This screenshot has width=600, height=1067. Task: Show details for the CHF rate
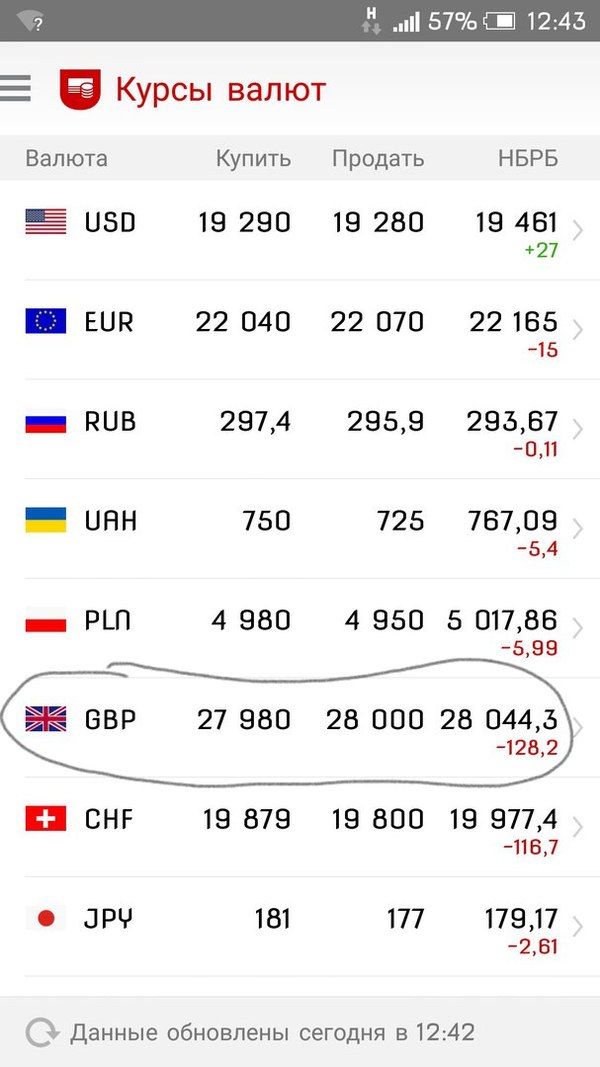(x=300, y=827)
